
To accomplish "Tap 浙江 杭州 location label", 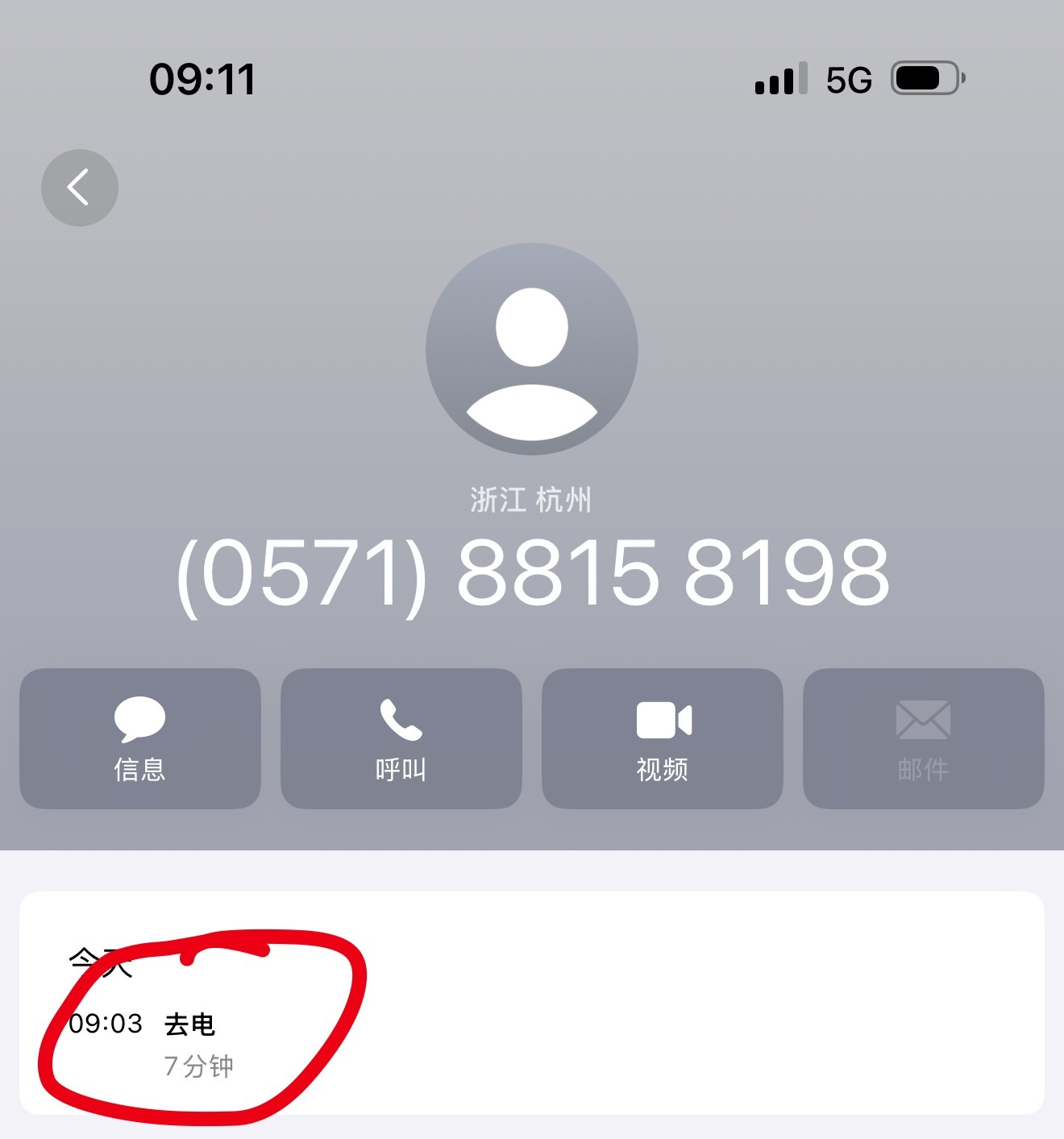I will tap(531, 498).
